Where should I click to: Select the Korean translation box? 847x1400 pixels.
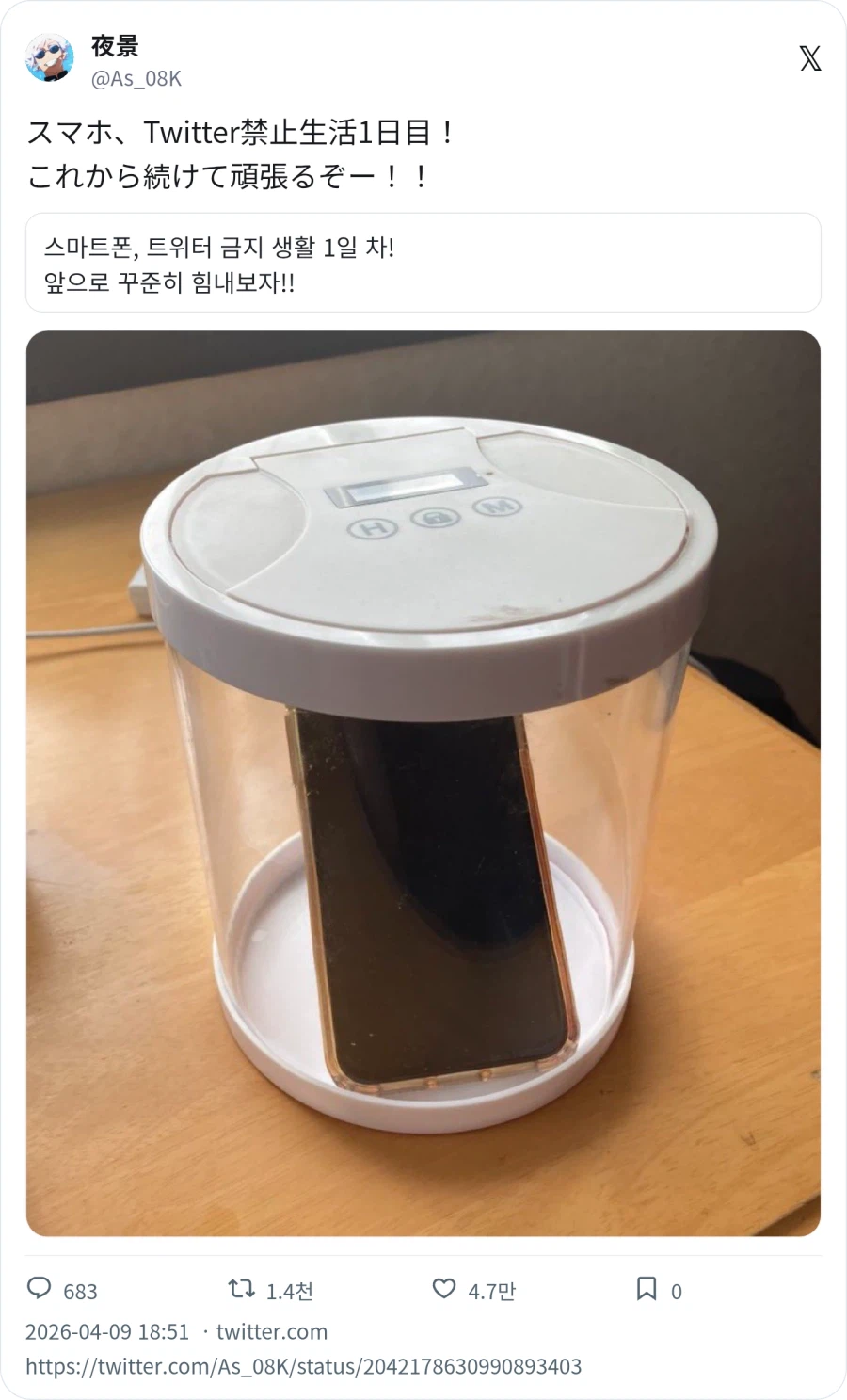point(423,264)
